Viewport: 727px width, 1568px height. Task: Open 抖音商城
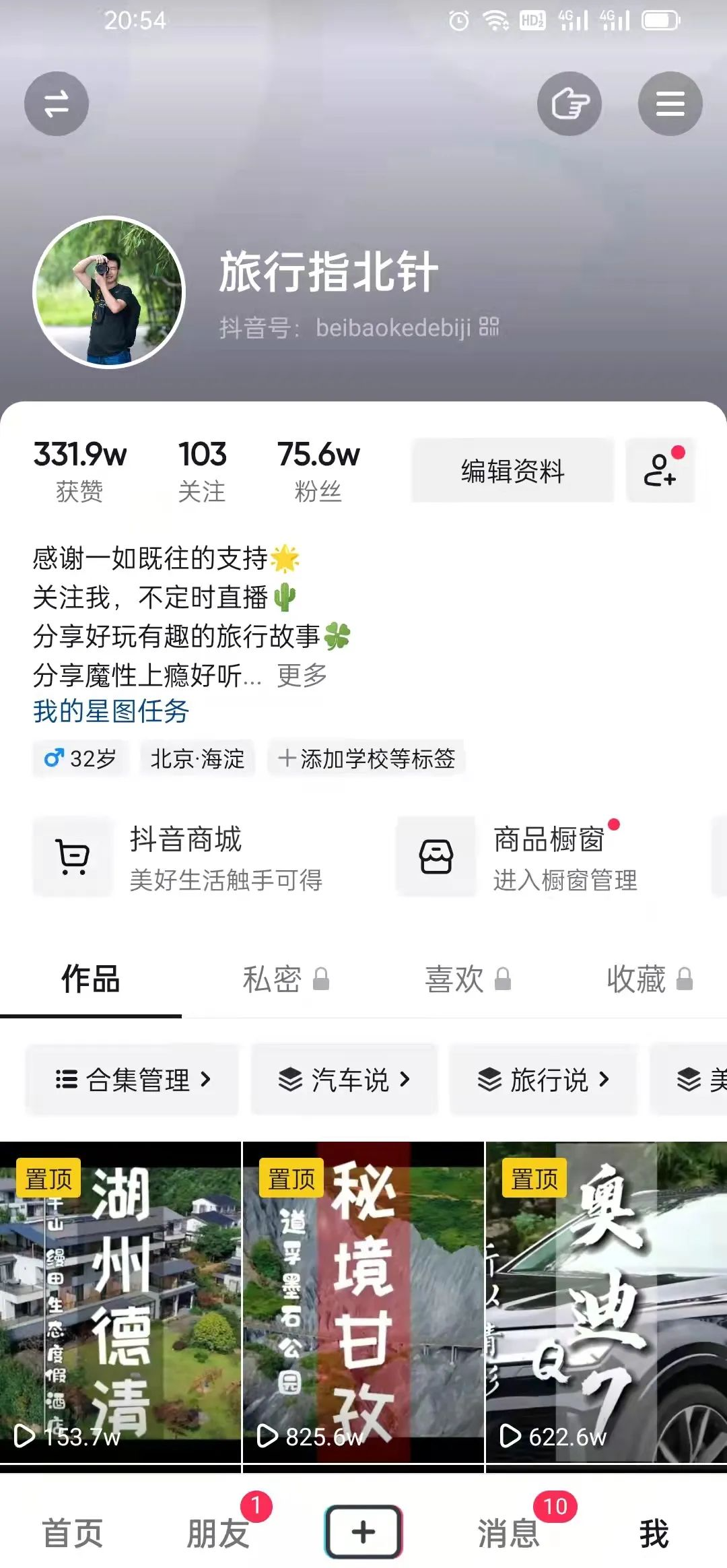(185, 857)
